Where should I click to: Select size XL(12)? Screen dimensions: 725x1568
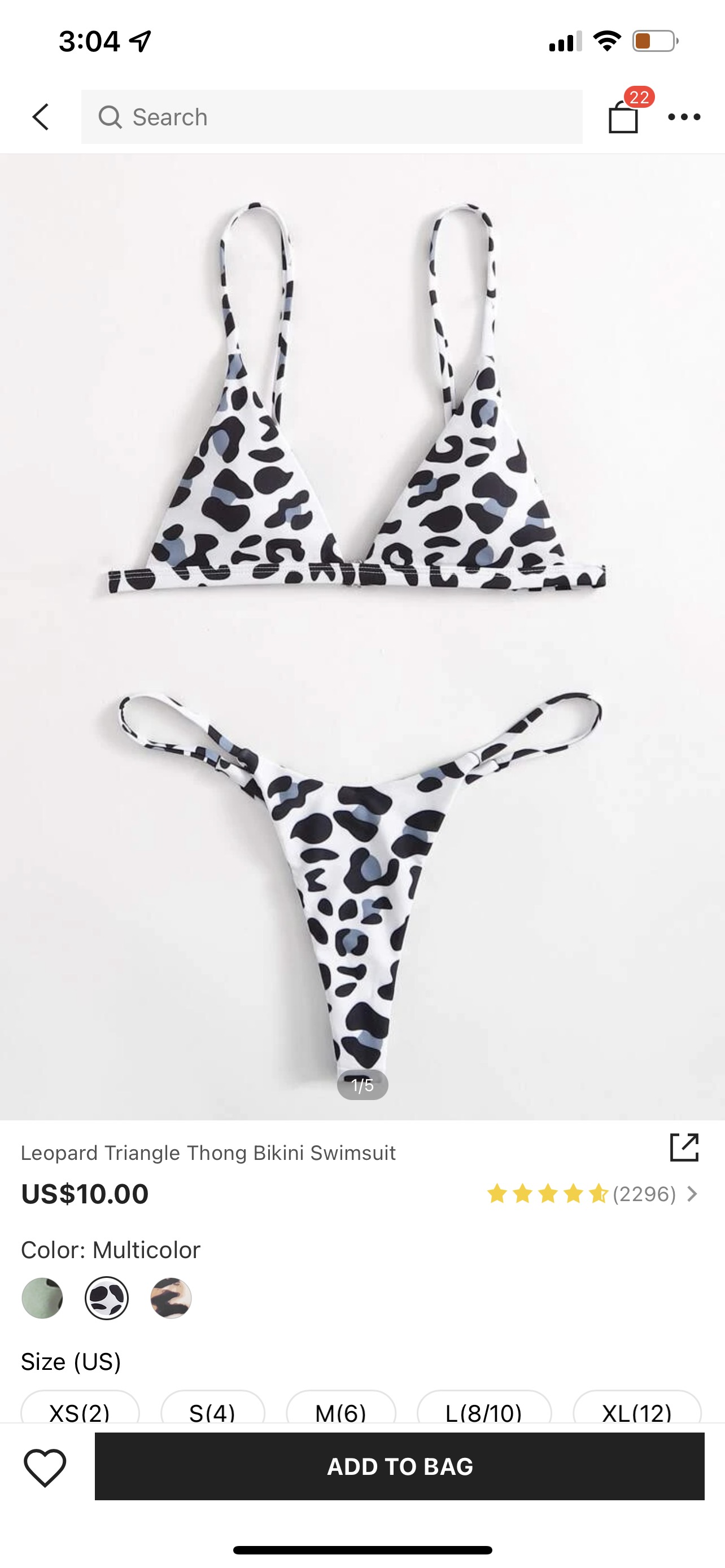637,1411
